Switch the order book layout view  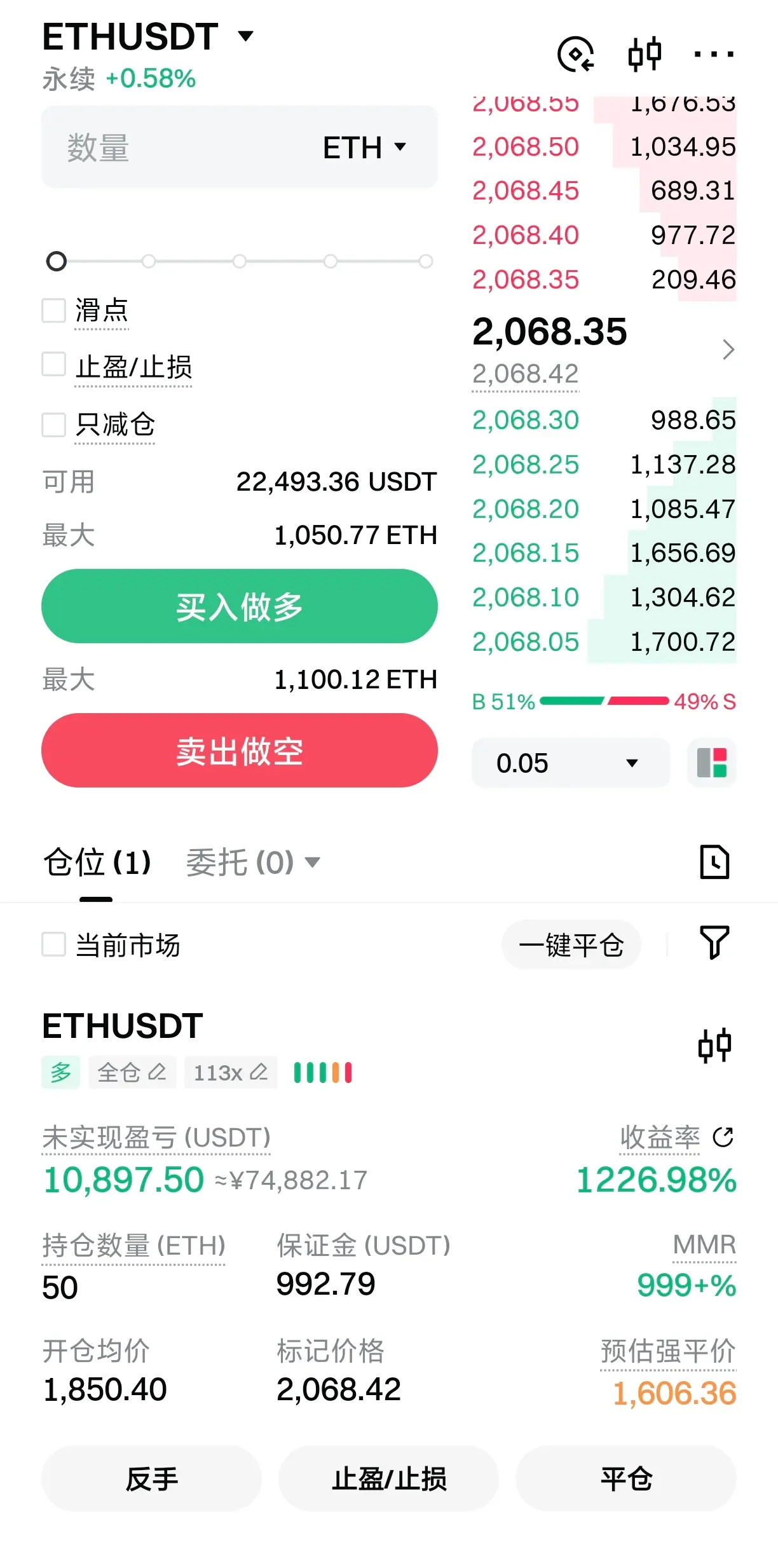[x=712, y=763]
